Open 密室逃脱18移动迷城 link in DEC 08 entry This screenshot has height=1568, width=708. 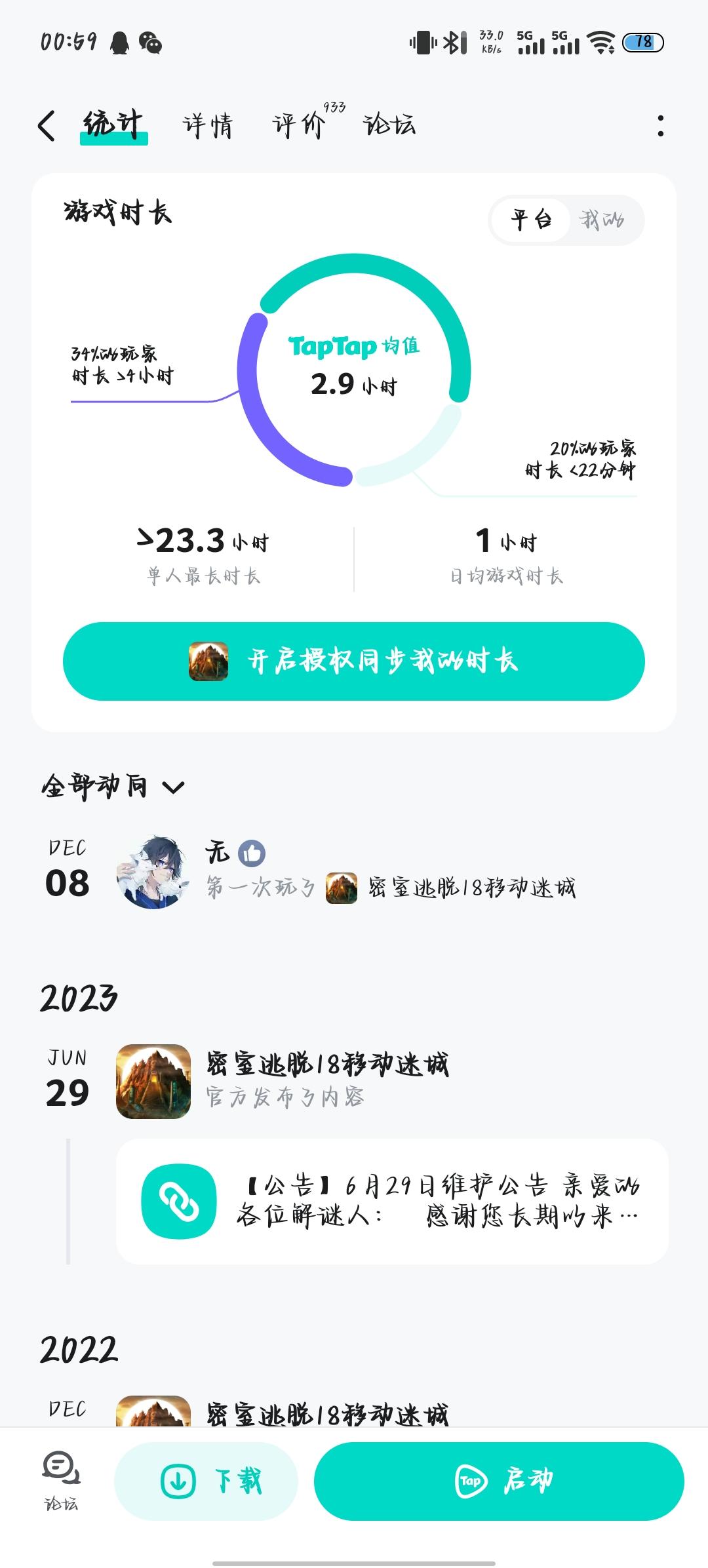(x=471, y=888)
